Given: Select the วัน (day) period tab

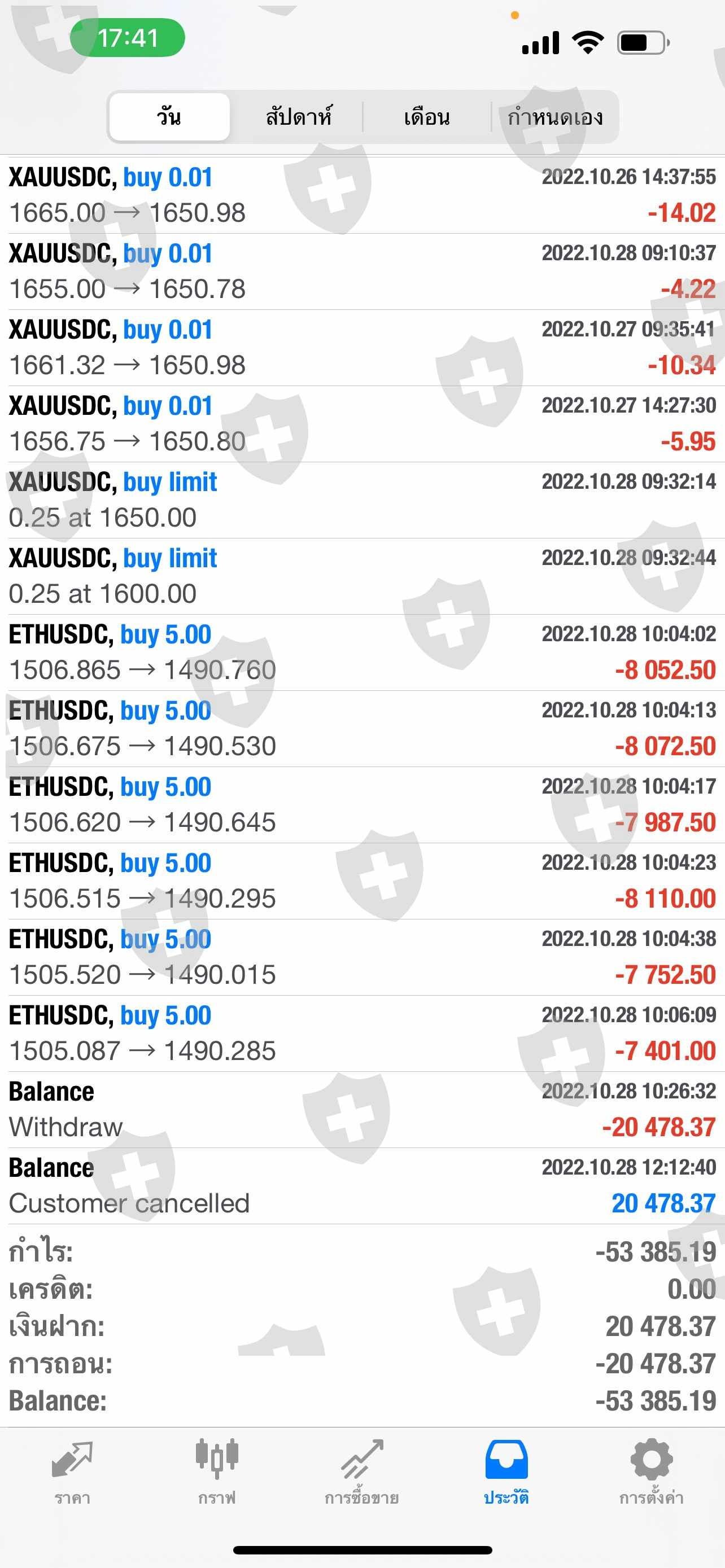Looking at the screenshot, I should (169, 116).
